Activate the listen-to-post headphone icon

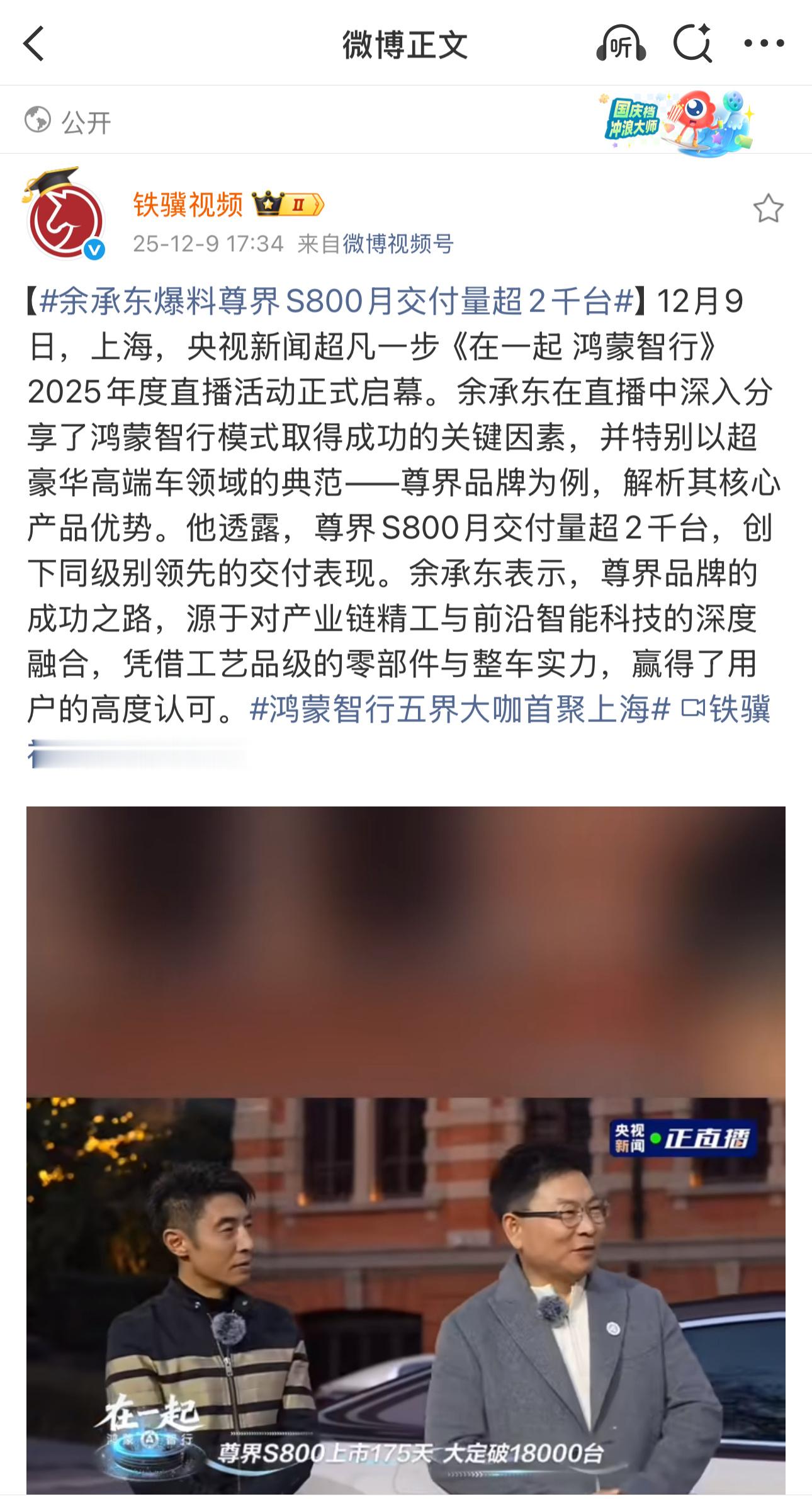point(622,44)
